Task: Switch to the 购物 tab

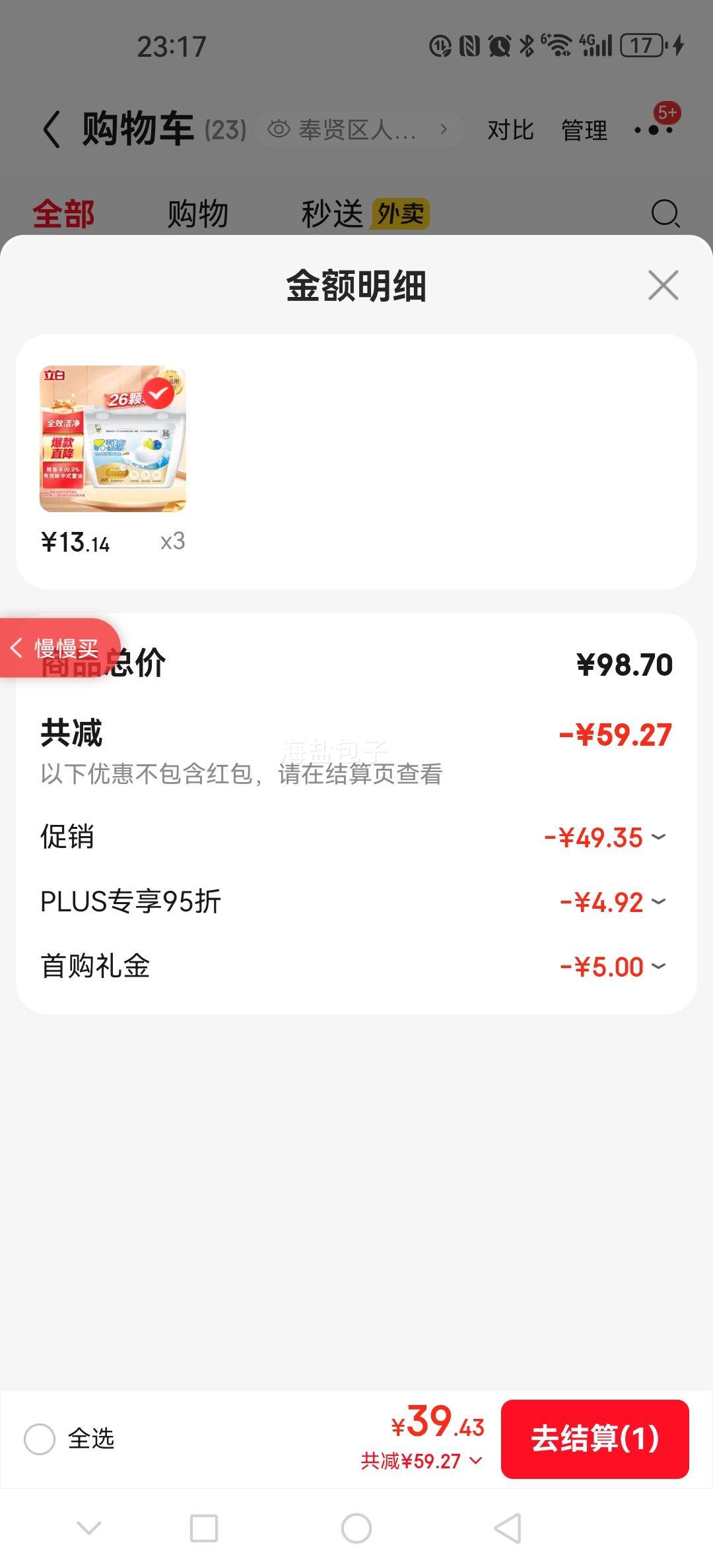Action: (198, 214)
